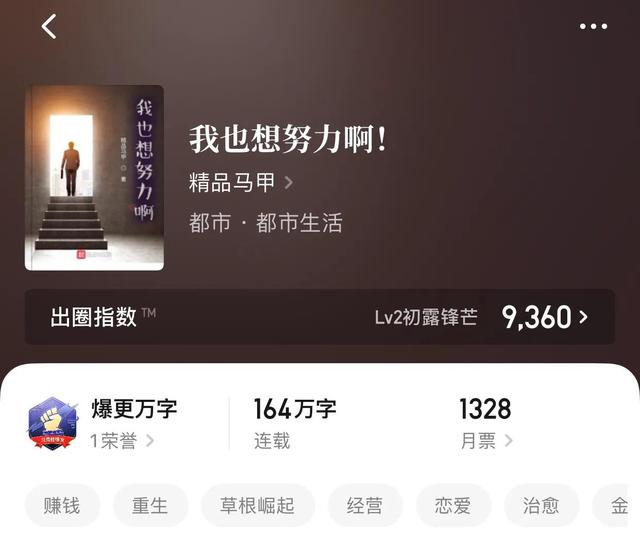Select the 赚钱 tag chip
The width and height of the screenshot is (640, 542).
[x=62, y=506]
